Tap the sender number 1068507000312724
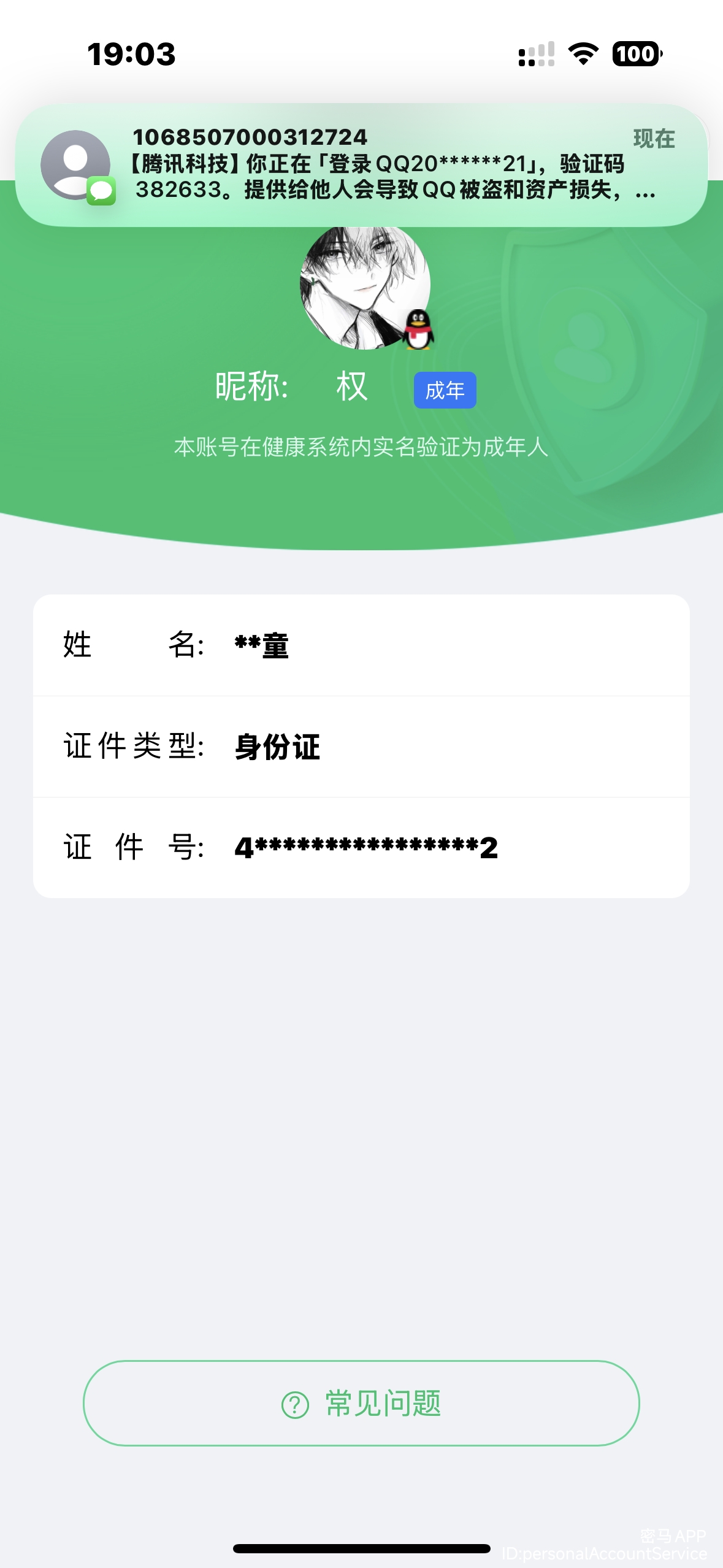The image size is (723, 1568). [x=250, y=137]
